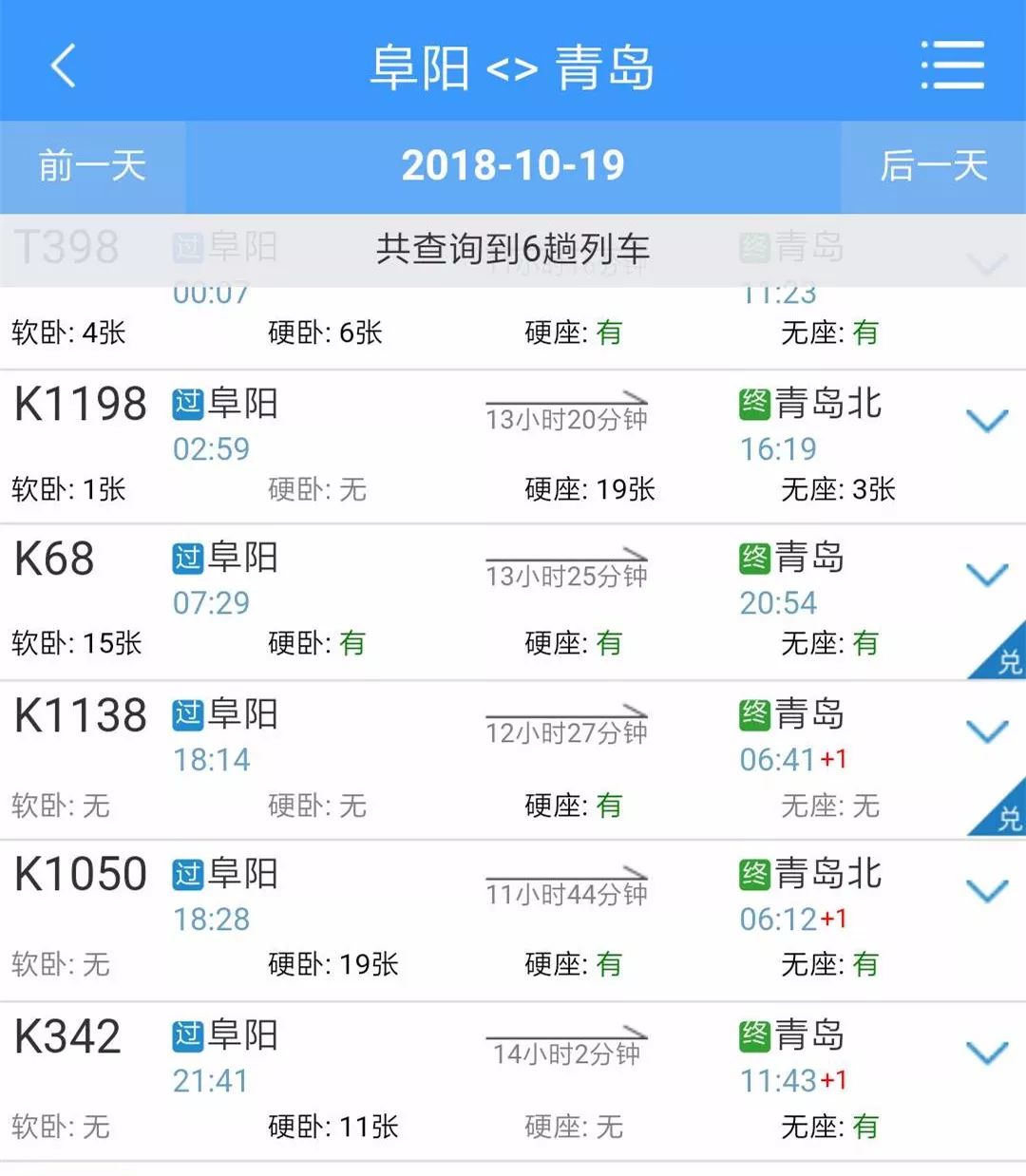Image resolution: width=1026 pixels, height=1176 pixels.
Task: Collapse the T398 train entry
Action: (x=985, y=263)
